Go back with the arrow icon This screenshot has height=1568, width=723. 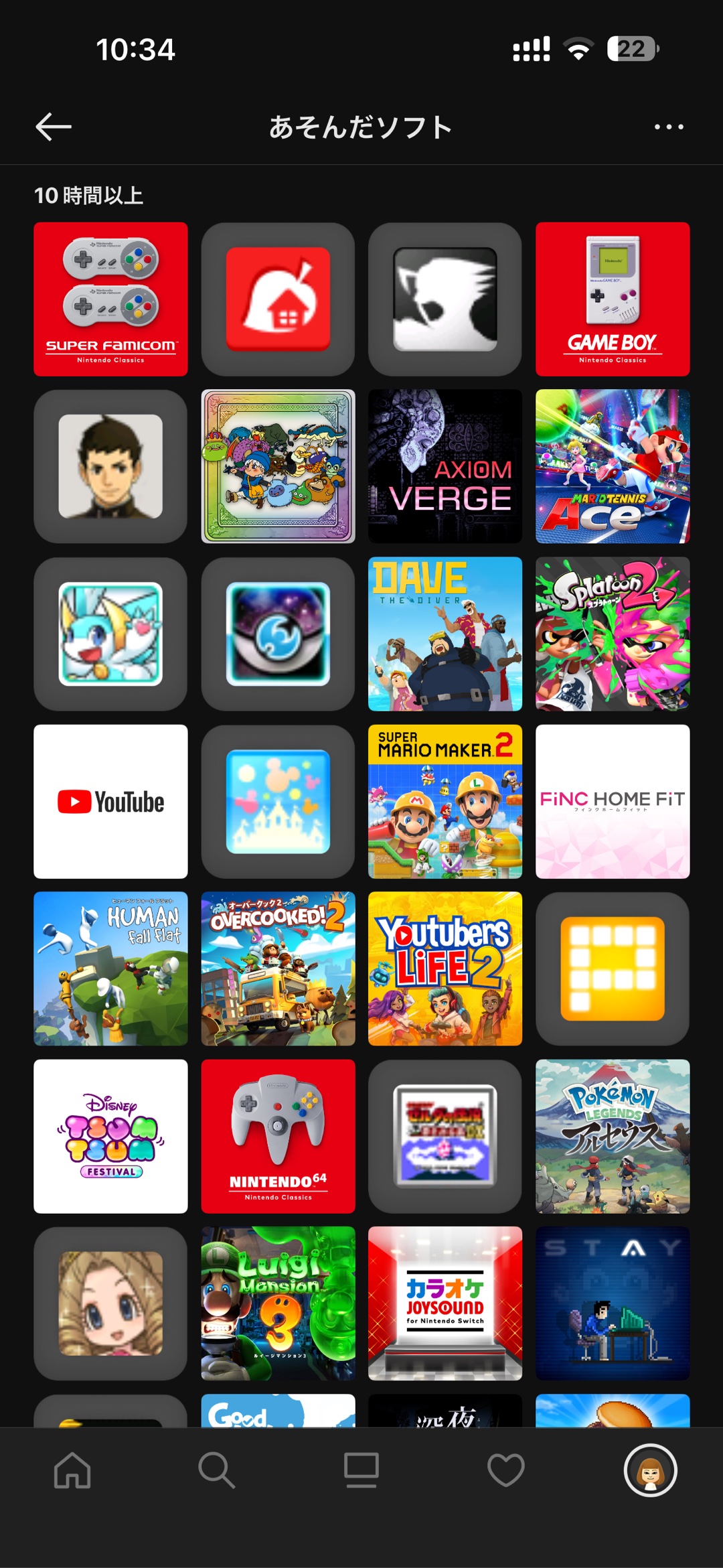click(x=54, y=127)
